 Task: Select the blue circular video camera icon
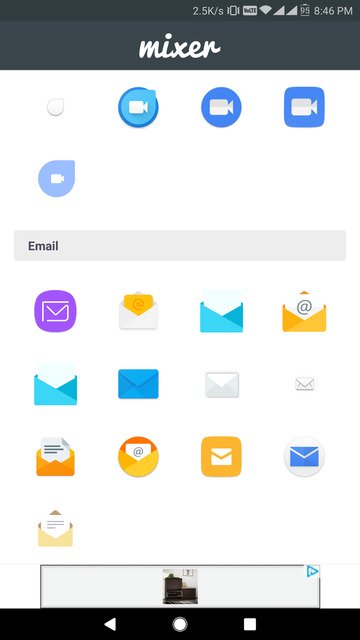point(221,107)
